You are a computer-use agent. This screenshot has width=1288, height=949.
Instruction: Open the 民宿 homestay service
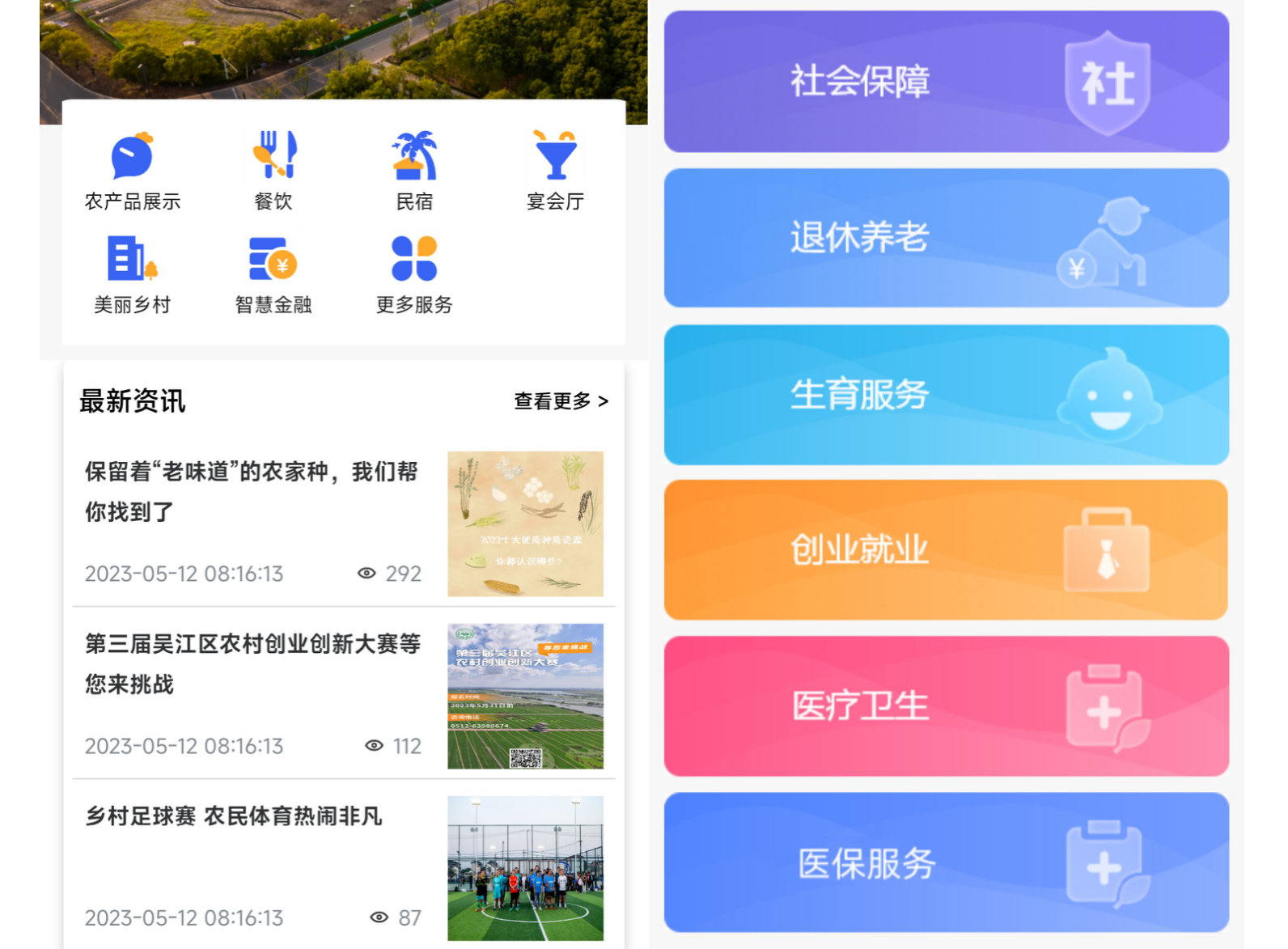coord(414,171)
